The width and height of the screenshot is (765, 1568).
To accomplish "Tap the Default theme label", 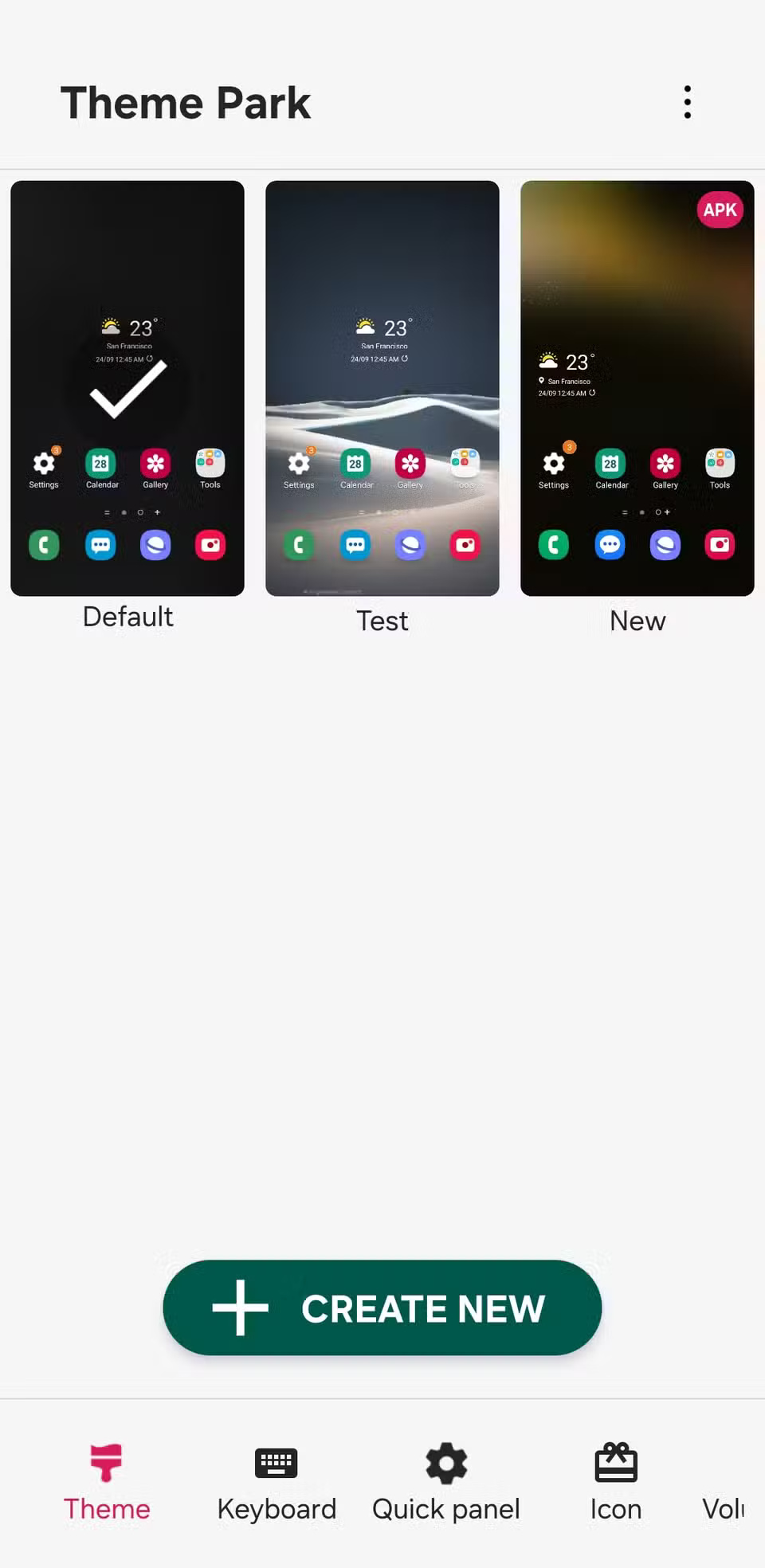I will click(x=127, y=616).
